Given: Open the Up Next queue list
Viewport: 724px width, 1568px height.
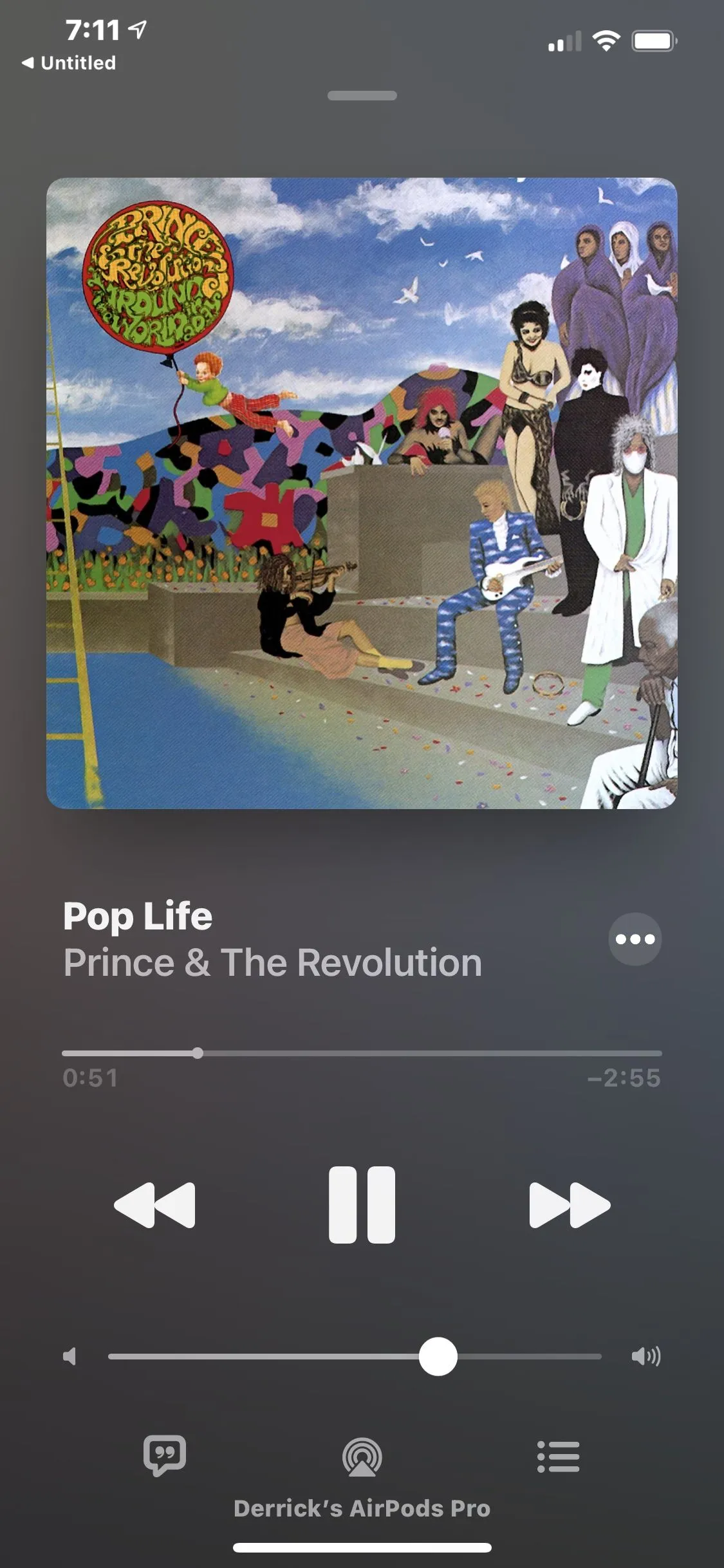Looking at the screenshot, I should (558, 1456).
